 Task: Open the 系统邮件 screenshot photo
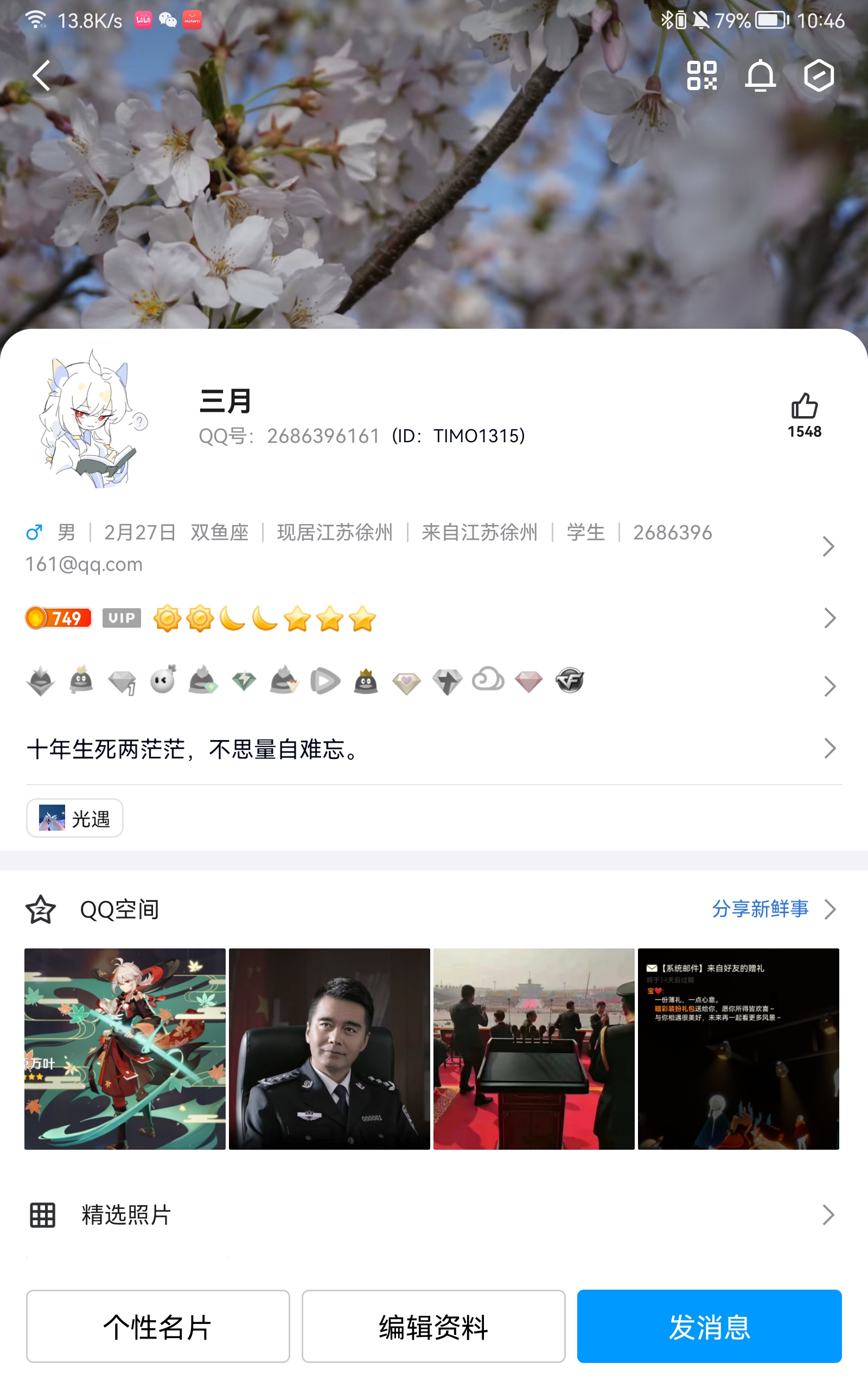click(738, 1049)
